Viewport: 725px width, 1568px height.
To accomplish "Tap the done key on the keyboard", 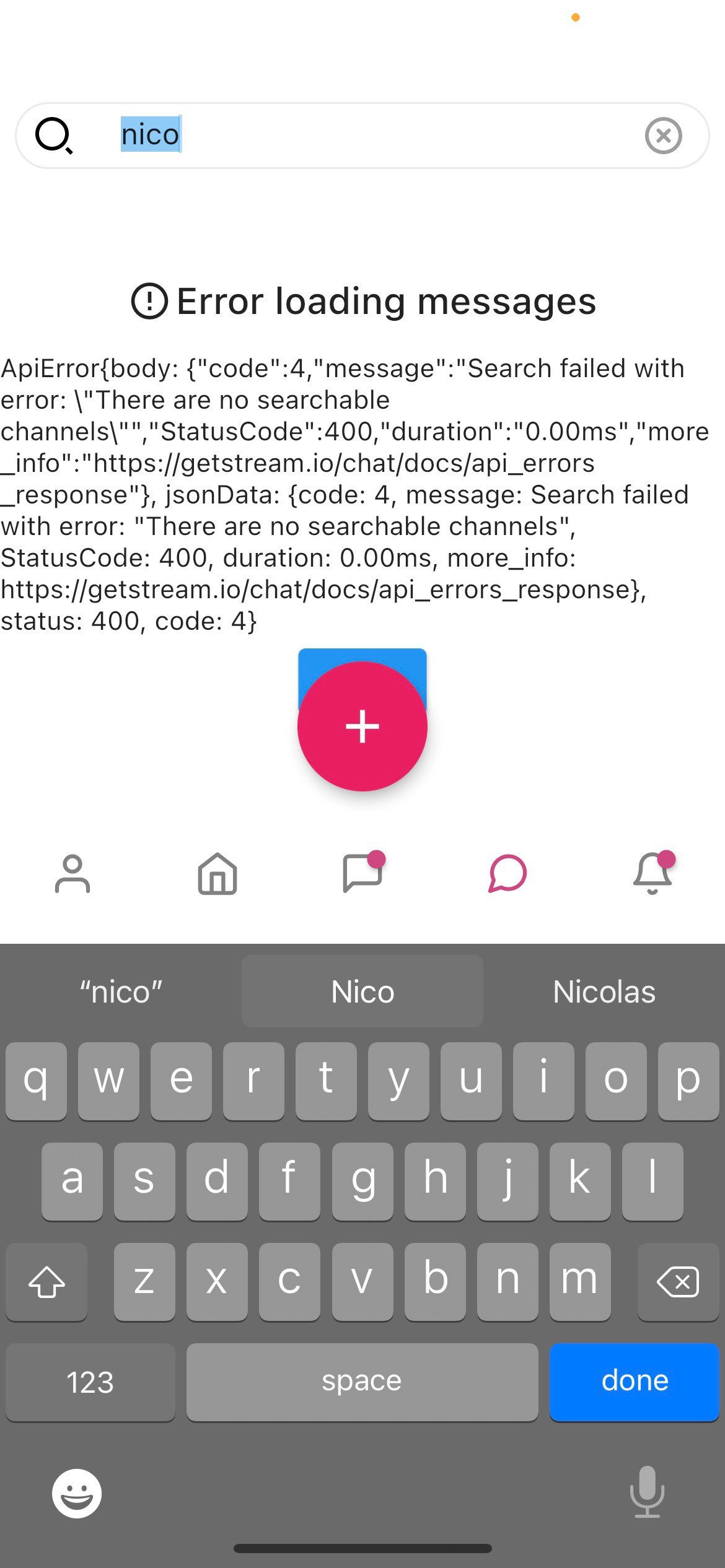I will [x=633, y=1381].
